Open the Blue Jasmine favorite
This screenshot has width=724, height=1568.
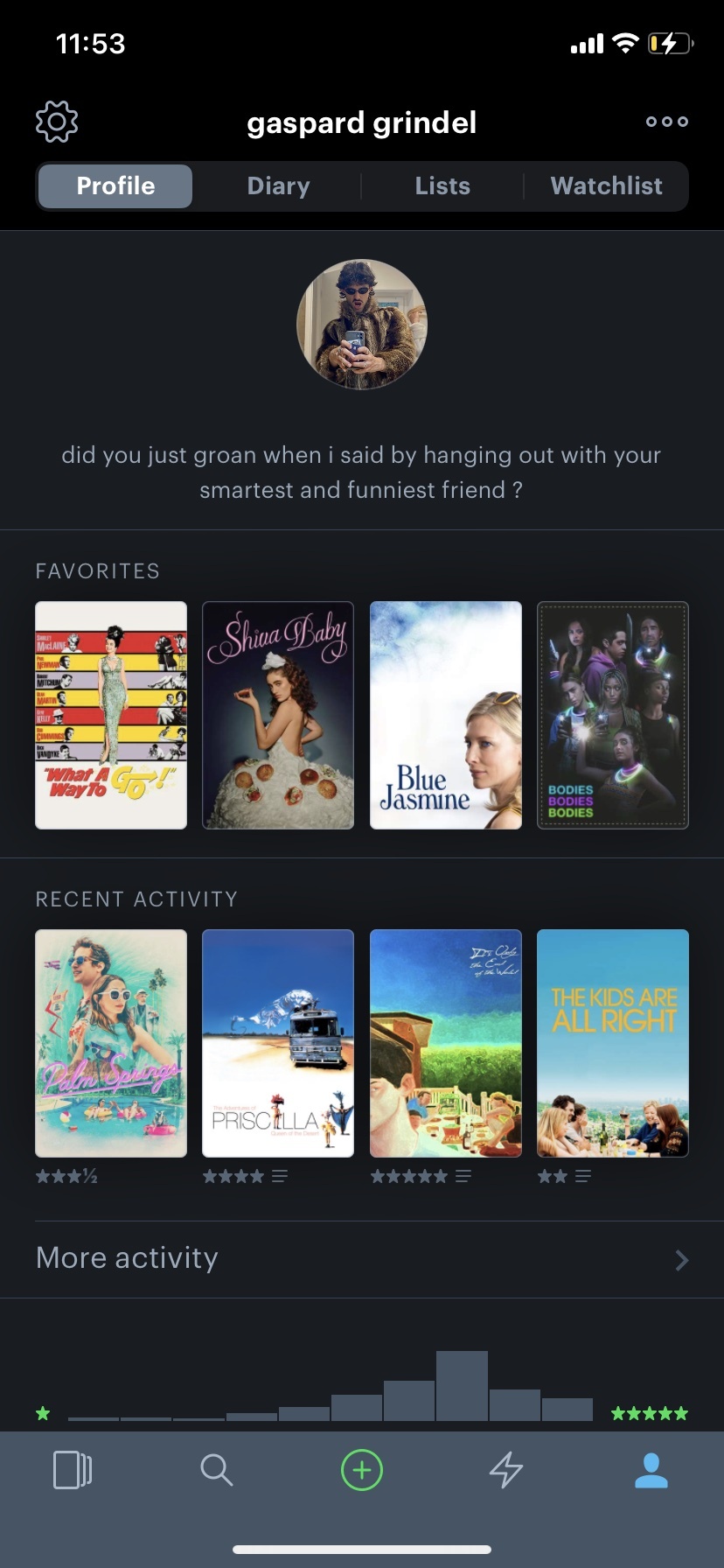[446, 715]
